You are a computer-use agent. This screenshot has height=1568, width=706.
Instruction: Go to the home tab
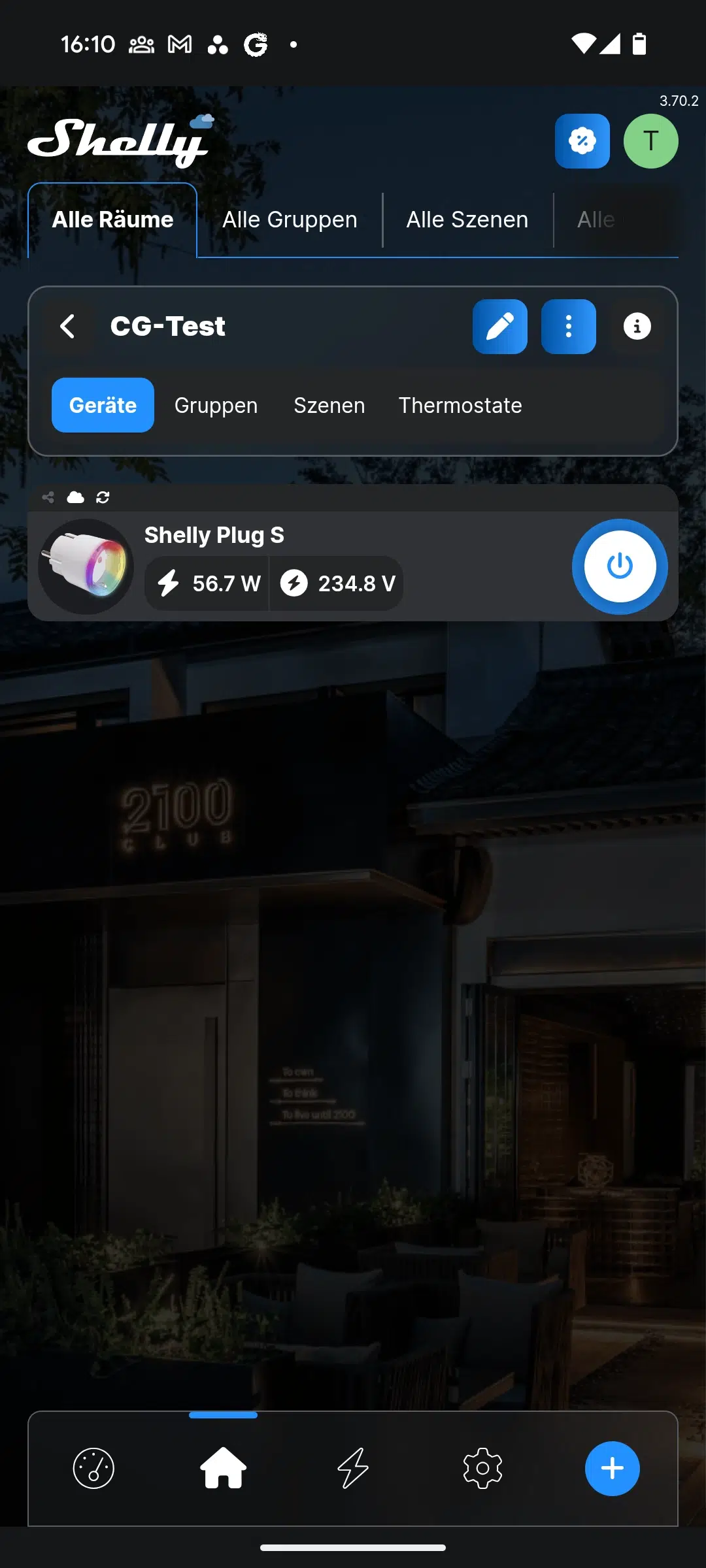point(223,1468)
